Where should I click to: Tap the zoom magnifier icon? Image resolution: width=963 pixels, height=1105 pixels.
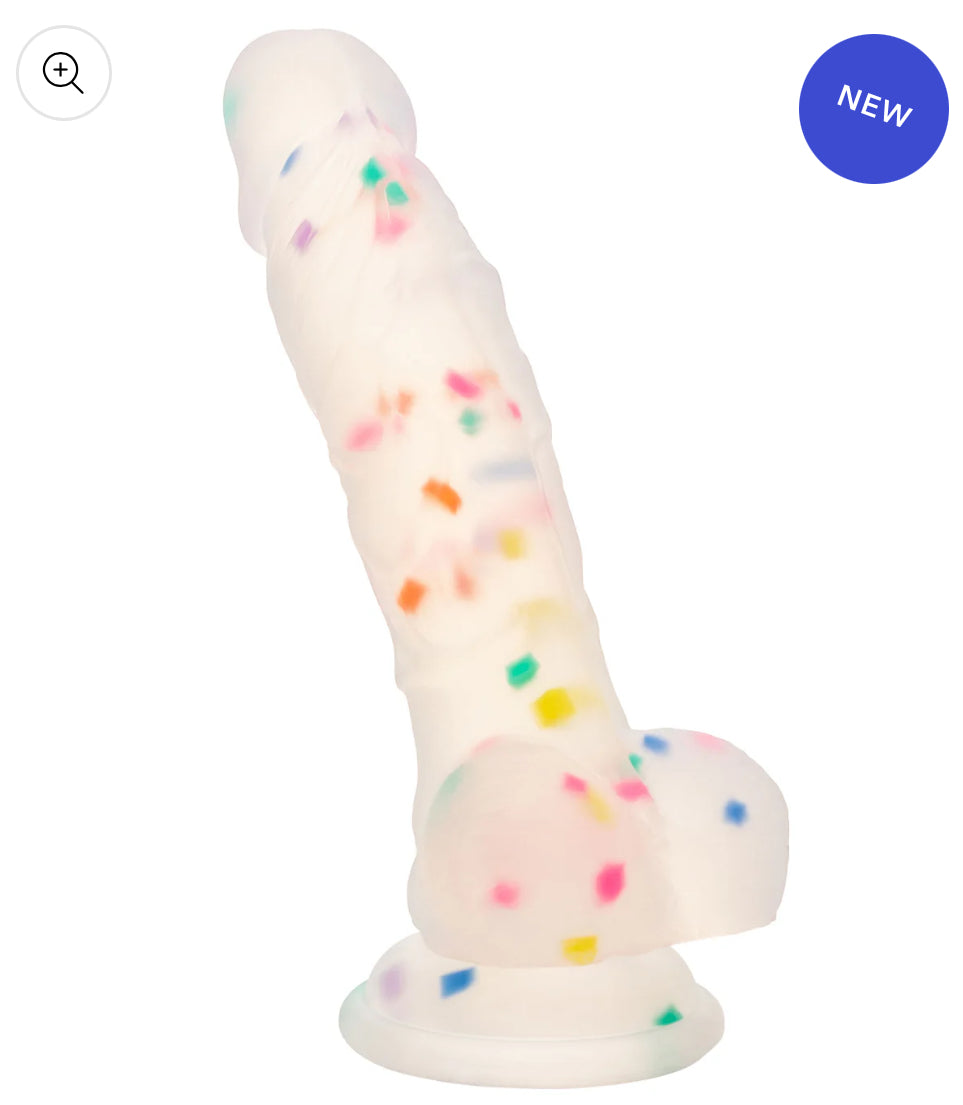click(x=63, y=73)
